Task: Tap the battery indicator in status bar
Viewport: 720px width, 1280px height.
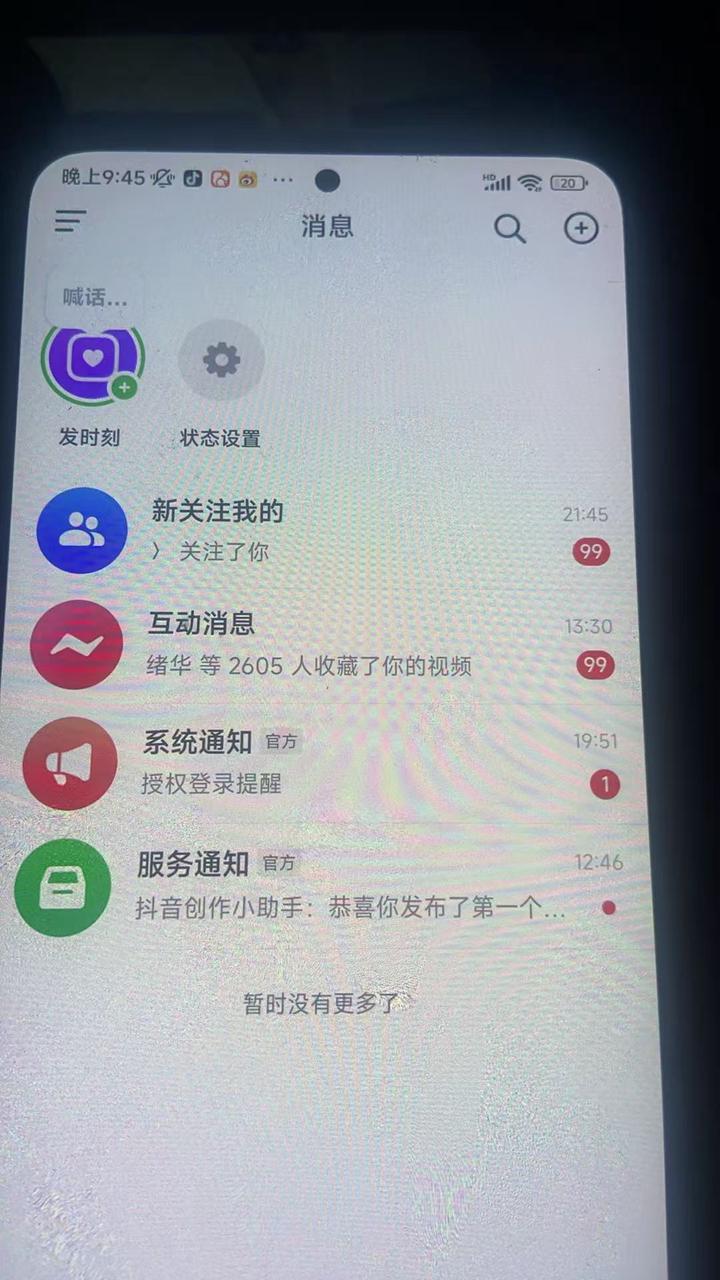Action: pyautogui.click(x=569, y=183)
